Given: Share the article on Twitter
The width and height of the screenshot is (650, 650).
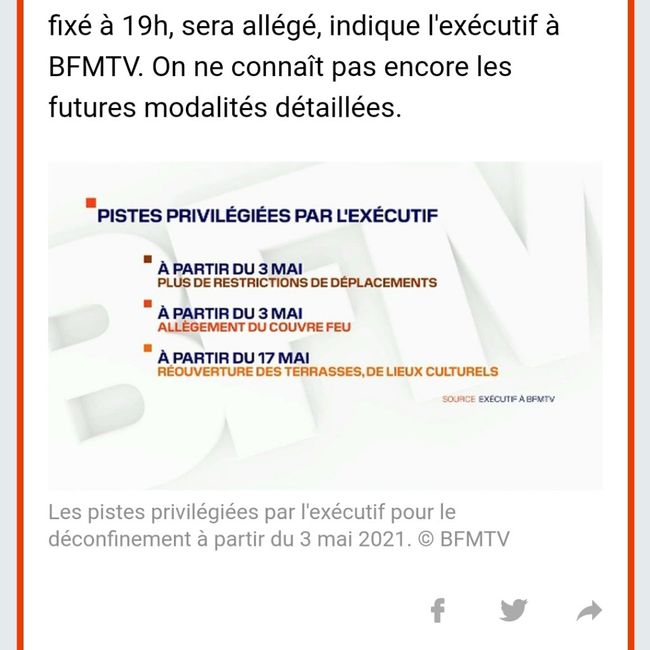Looking at the screenshot, I should coord(513,609).
